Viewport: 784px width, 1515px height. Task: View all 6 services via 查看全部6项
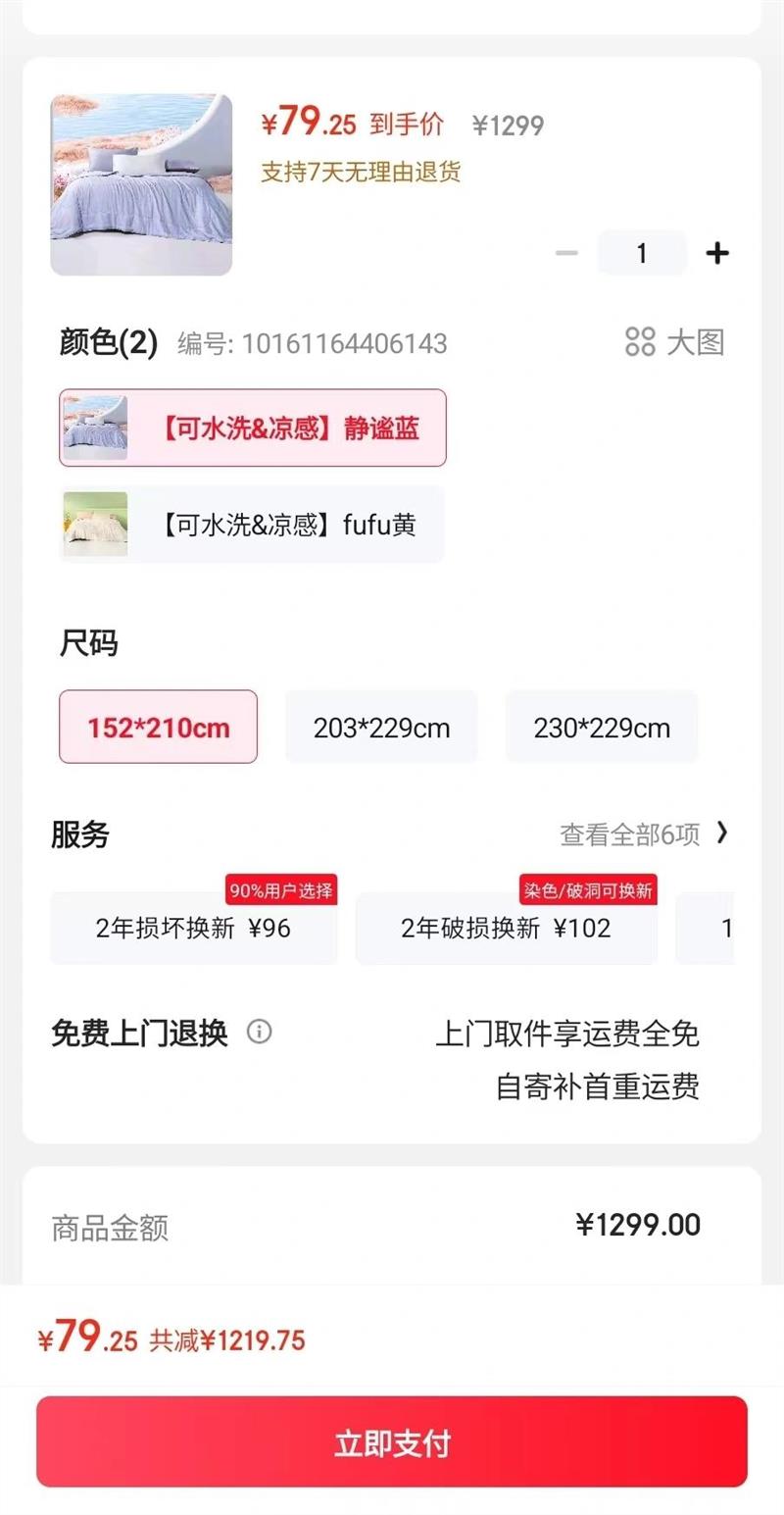pyautogui.click(x=644, y=834)
